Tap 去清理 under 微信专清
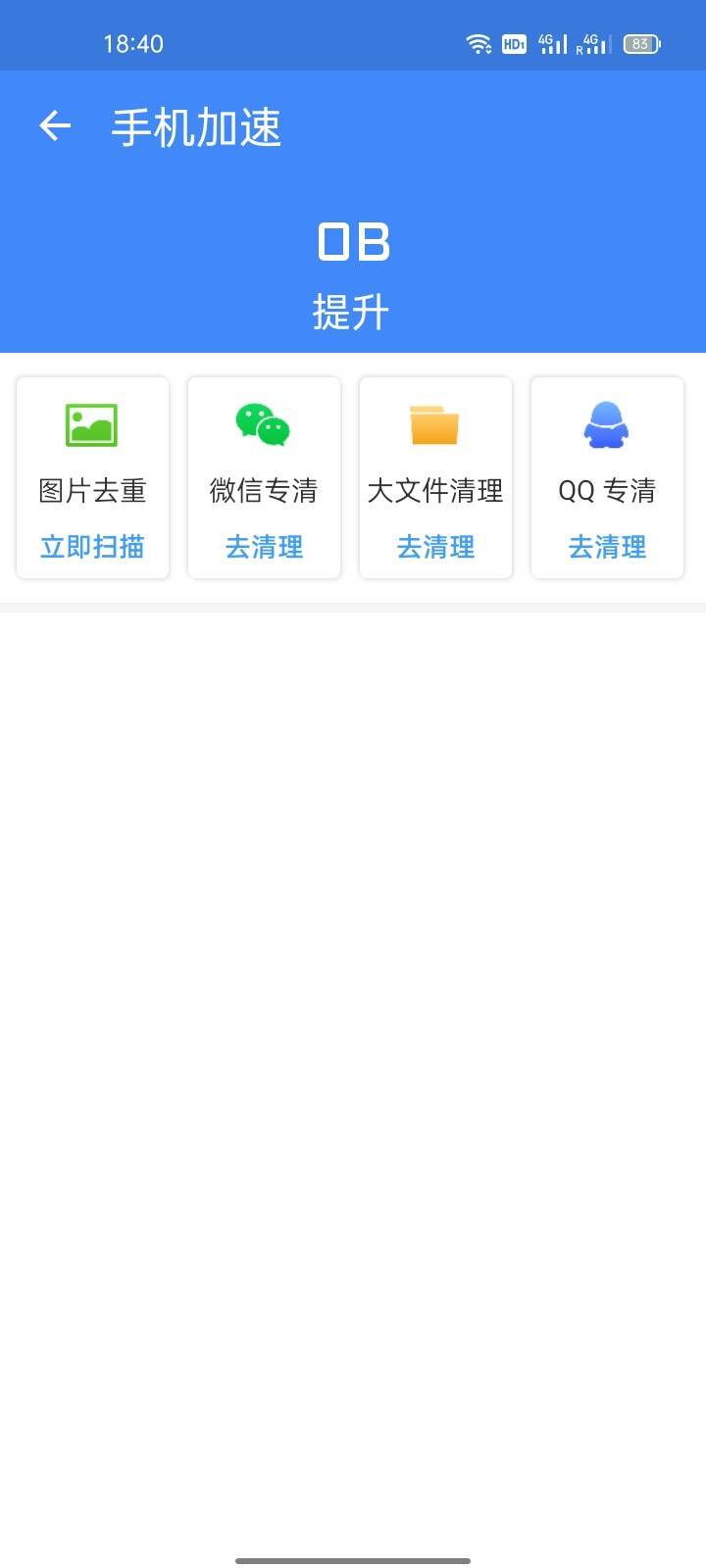This screenshot has width=706, height=1568. click(x=263, y=547)
